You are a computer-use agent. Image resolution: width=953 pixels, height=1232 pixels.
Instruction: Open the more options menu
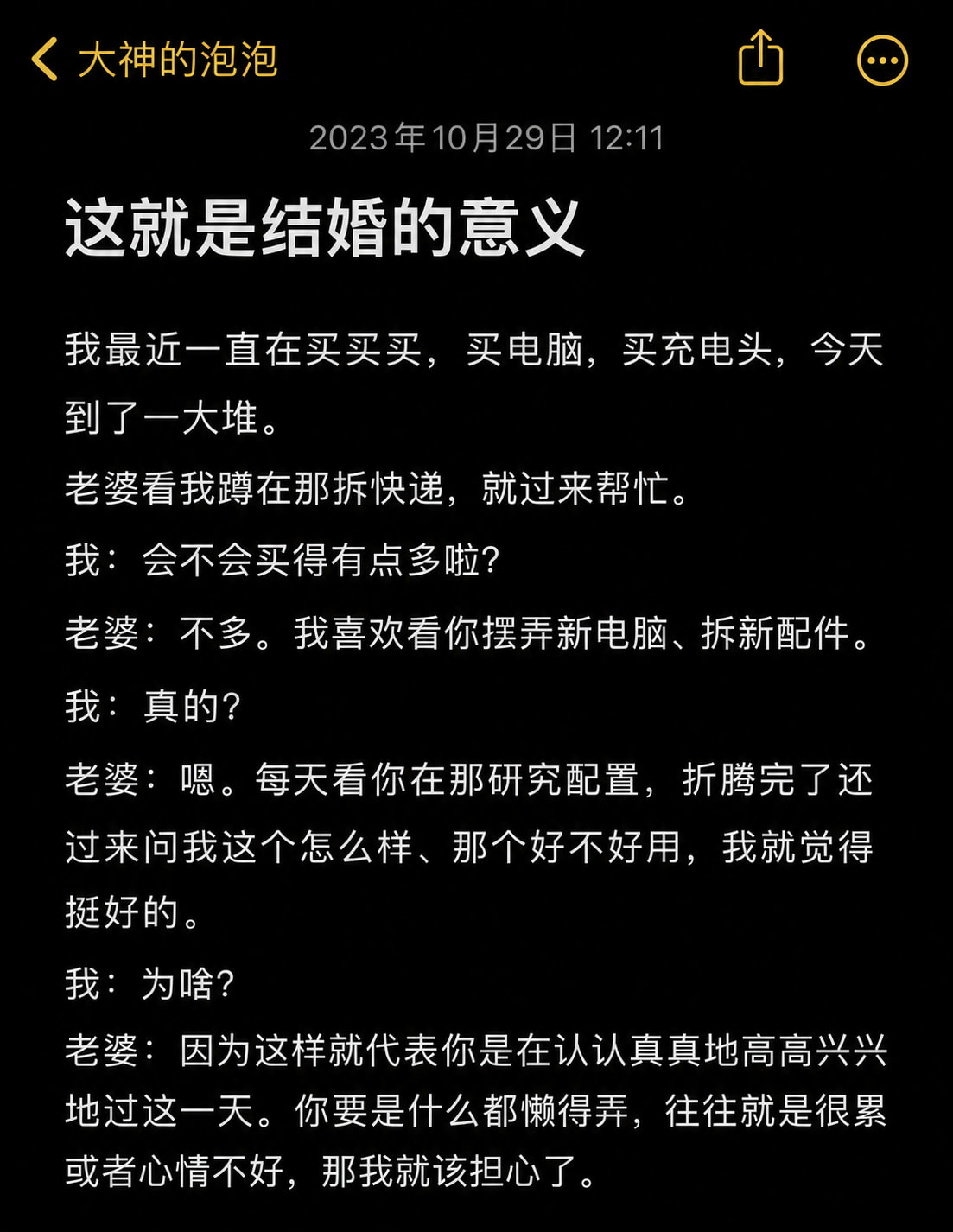coord(882,60)
